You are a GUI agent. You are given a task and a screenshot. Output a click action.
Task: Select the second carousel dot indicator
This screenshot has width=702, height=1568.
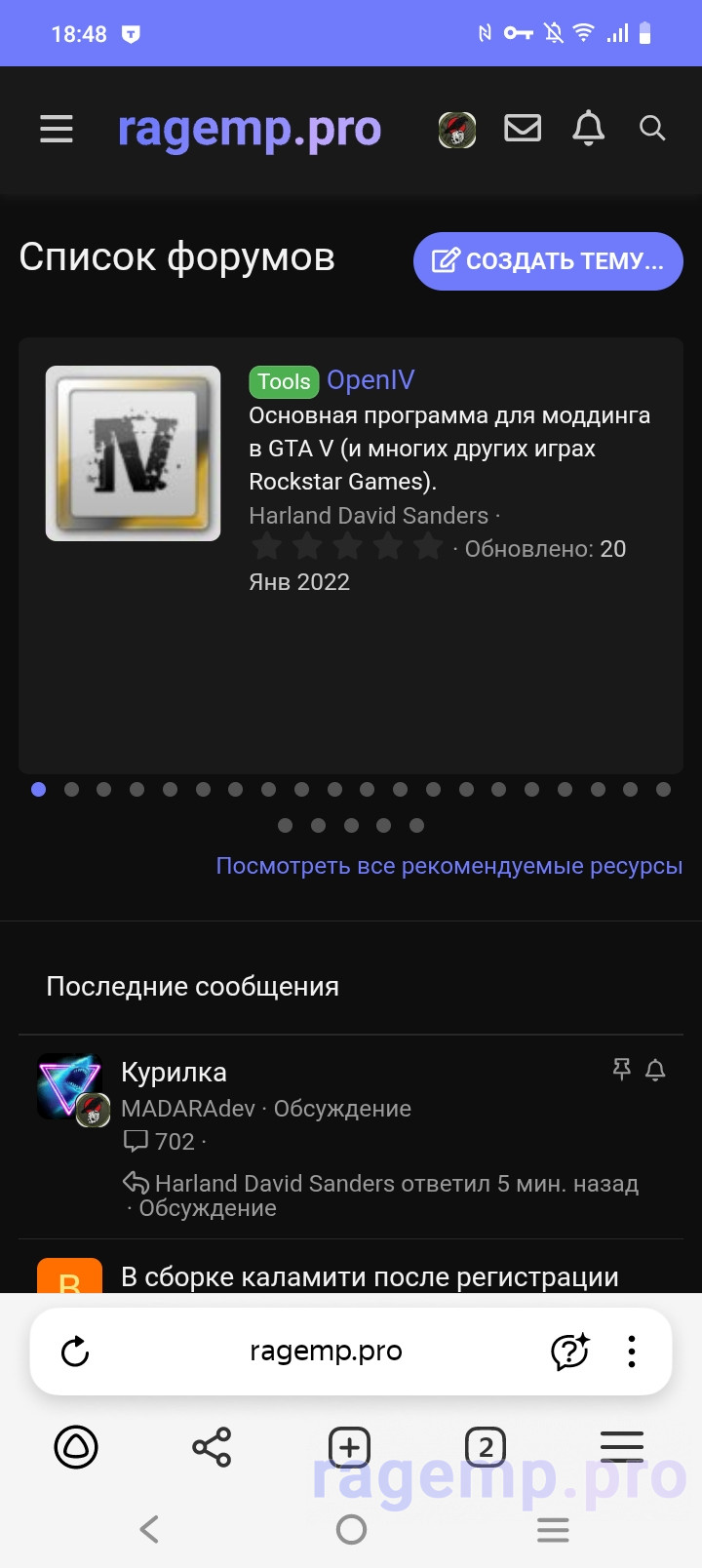click(x=71, y=789)
